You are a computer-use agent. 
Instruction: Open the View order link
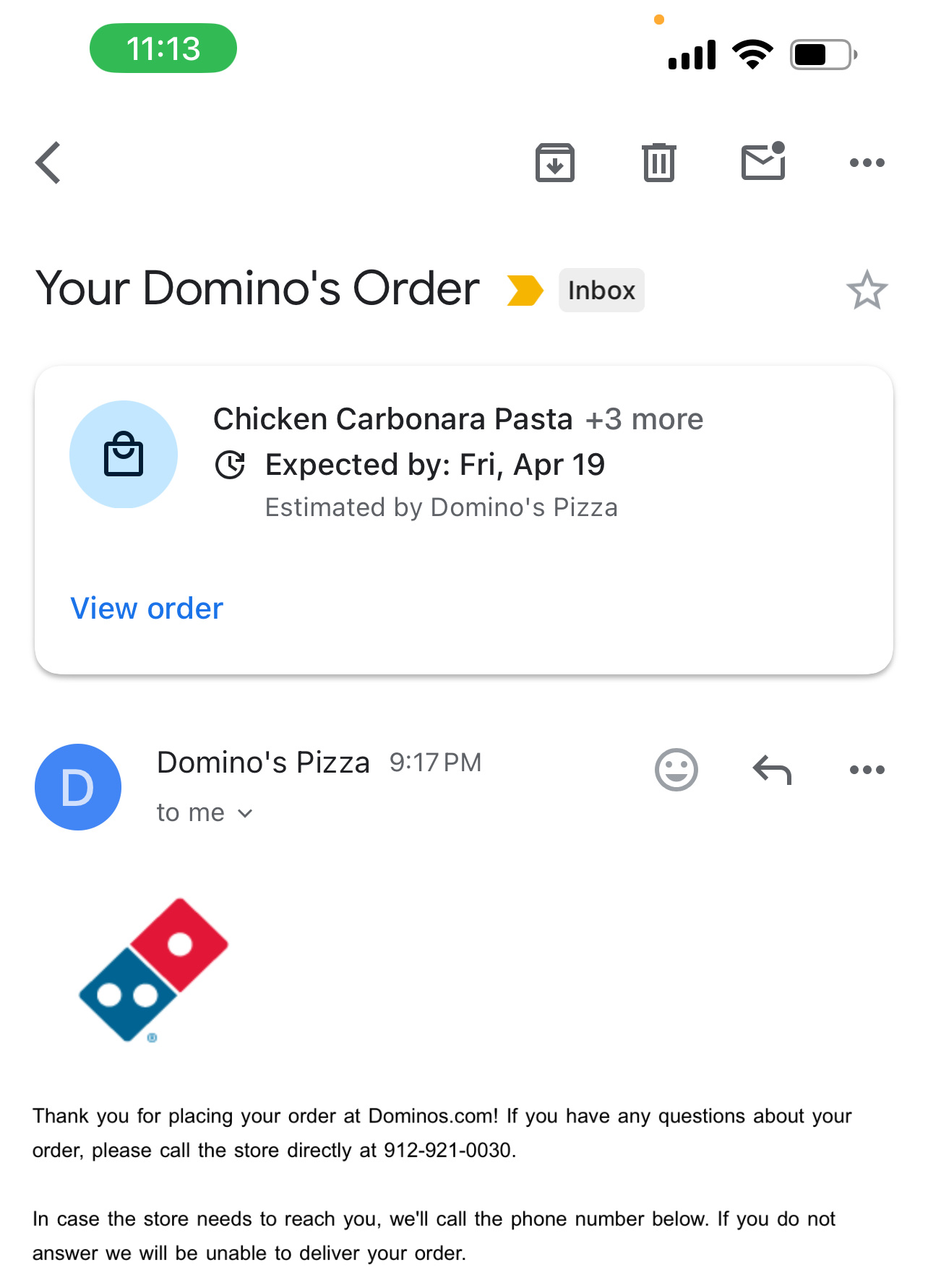point(147,609)
